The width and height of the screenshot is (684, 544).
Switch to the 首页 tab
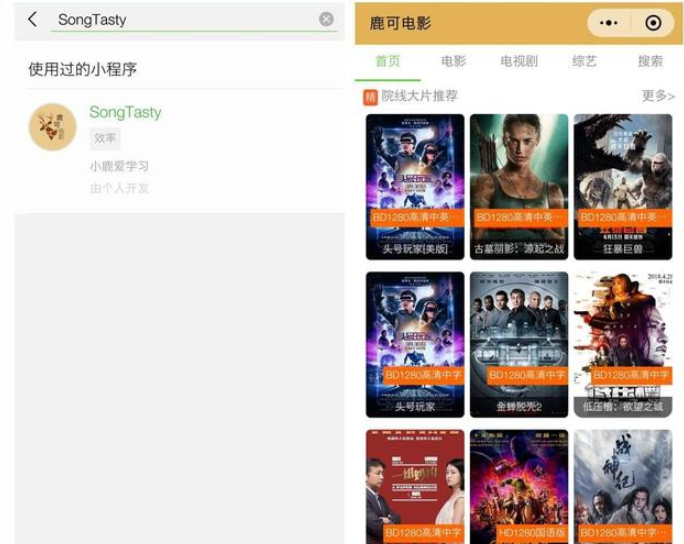387,61
